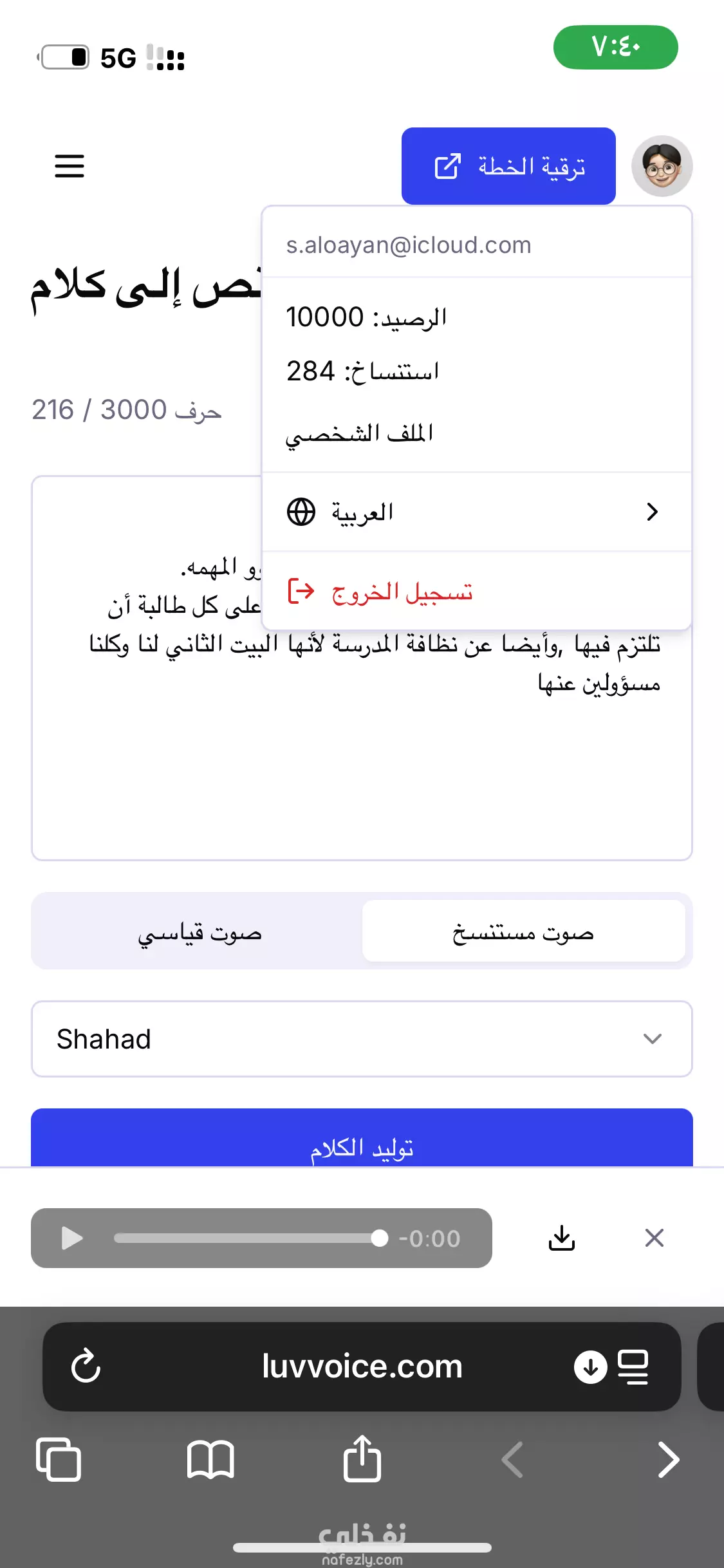Viewport: 724px width, 1568px height.
Task: Tap توليد الكلام to generate speech
Action: point(362,1138)
